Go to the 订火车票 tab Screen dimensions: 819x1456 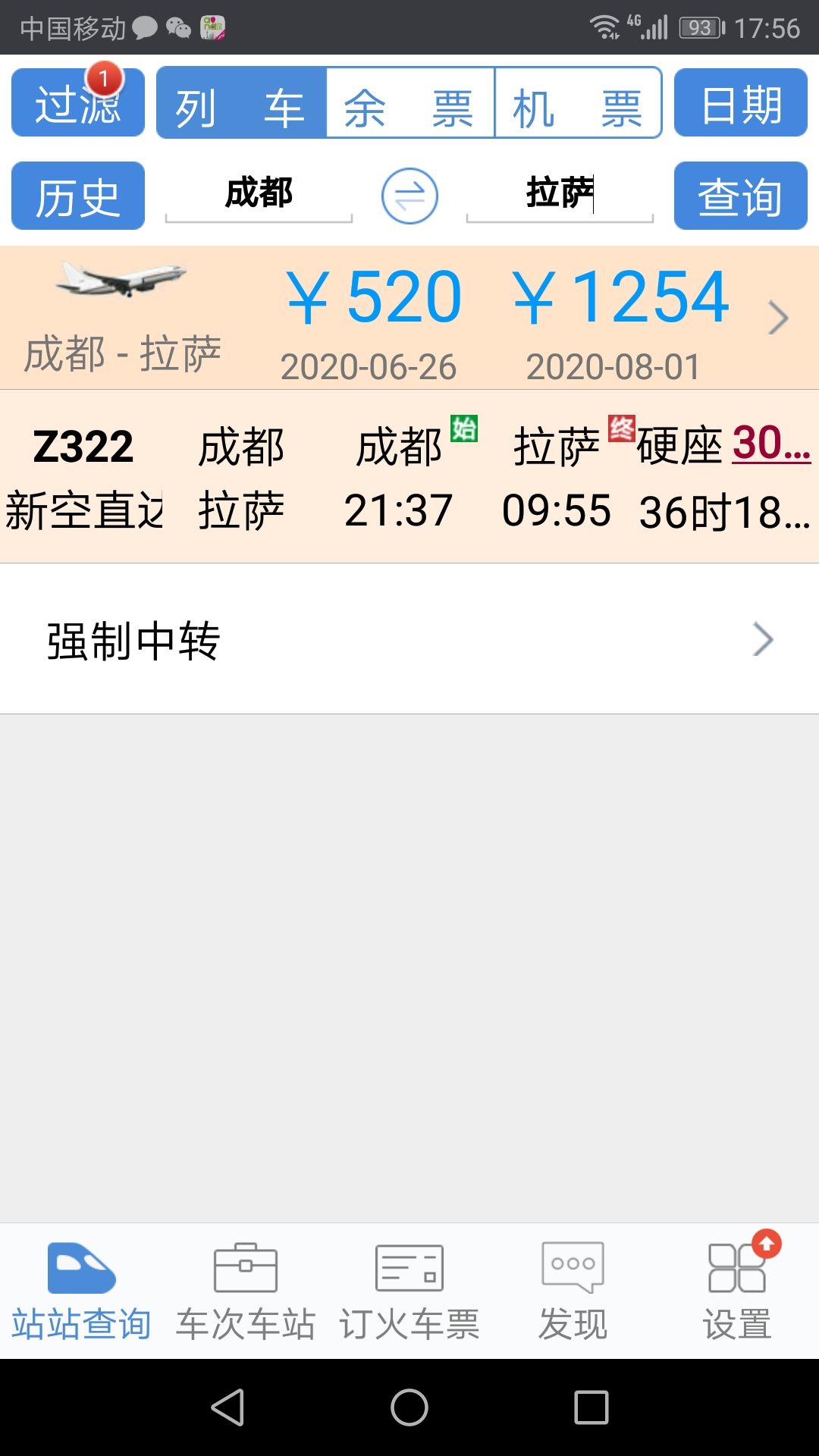click(x=409, y=1291)
